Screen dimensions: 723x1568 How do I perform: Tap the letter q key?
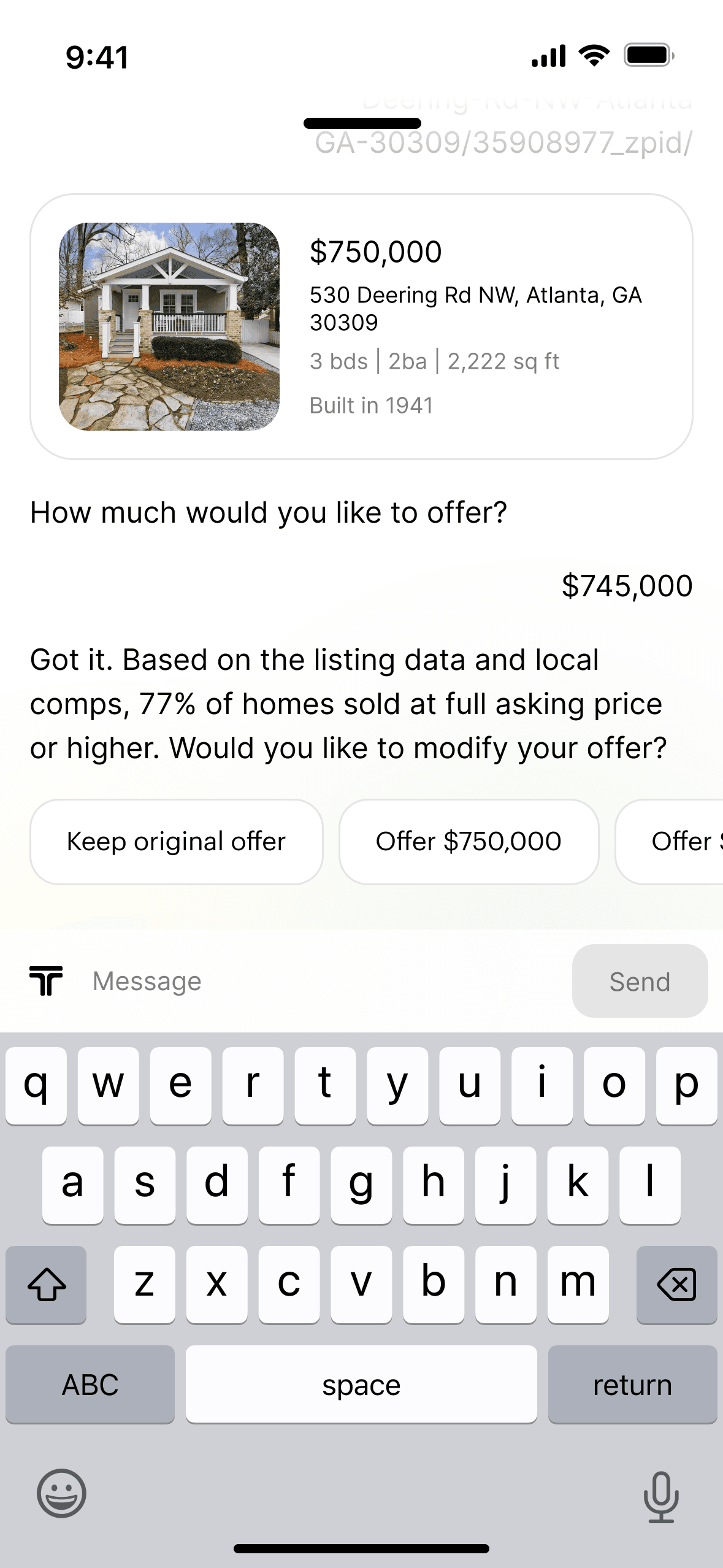36,1086
